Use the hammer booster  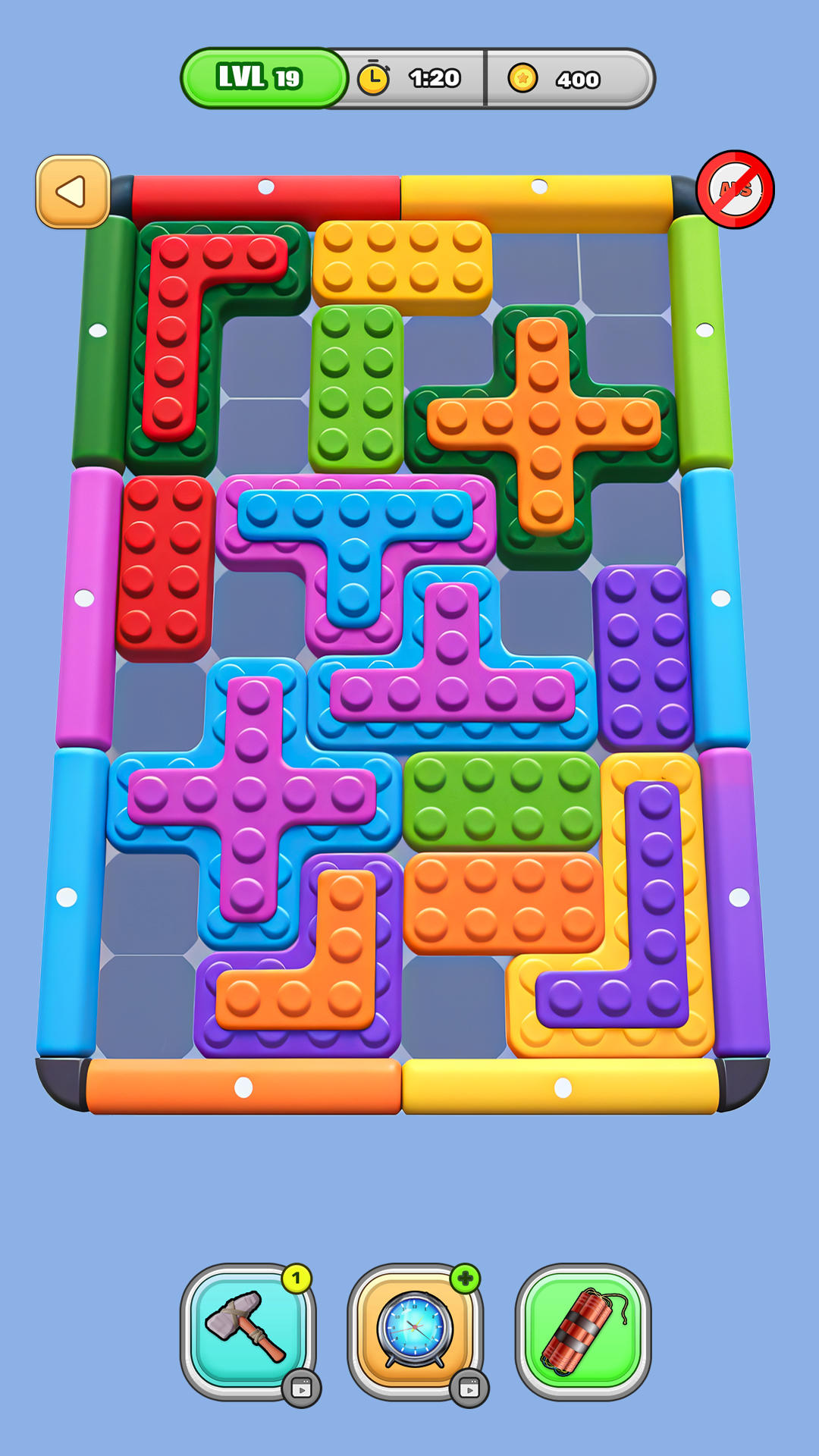click(248, 1330)
